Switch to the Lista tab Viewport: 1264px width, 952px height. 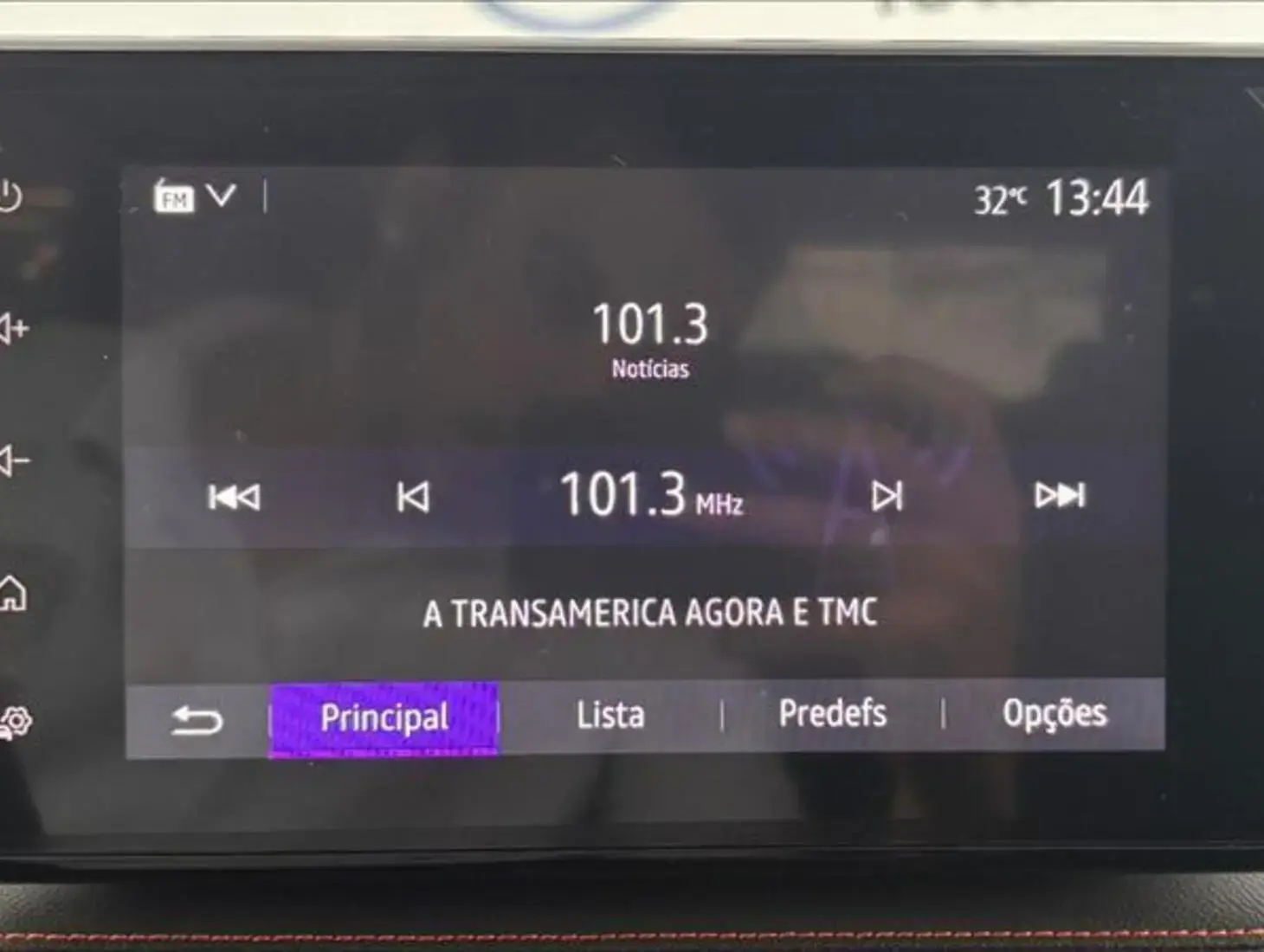[x=610, y=716]
